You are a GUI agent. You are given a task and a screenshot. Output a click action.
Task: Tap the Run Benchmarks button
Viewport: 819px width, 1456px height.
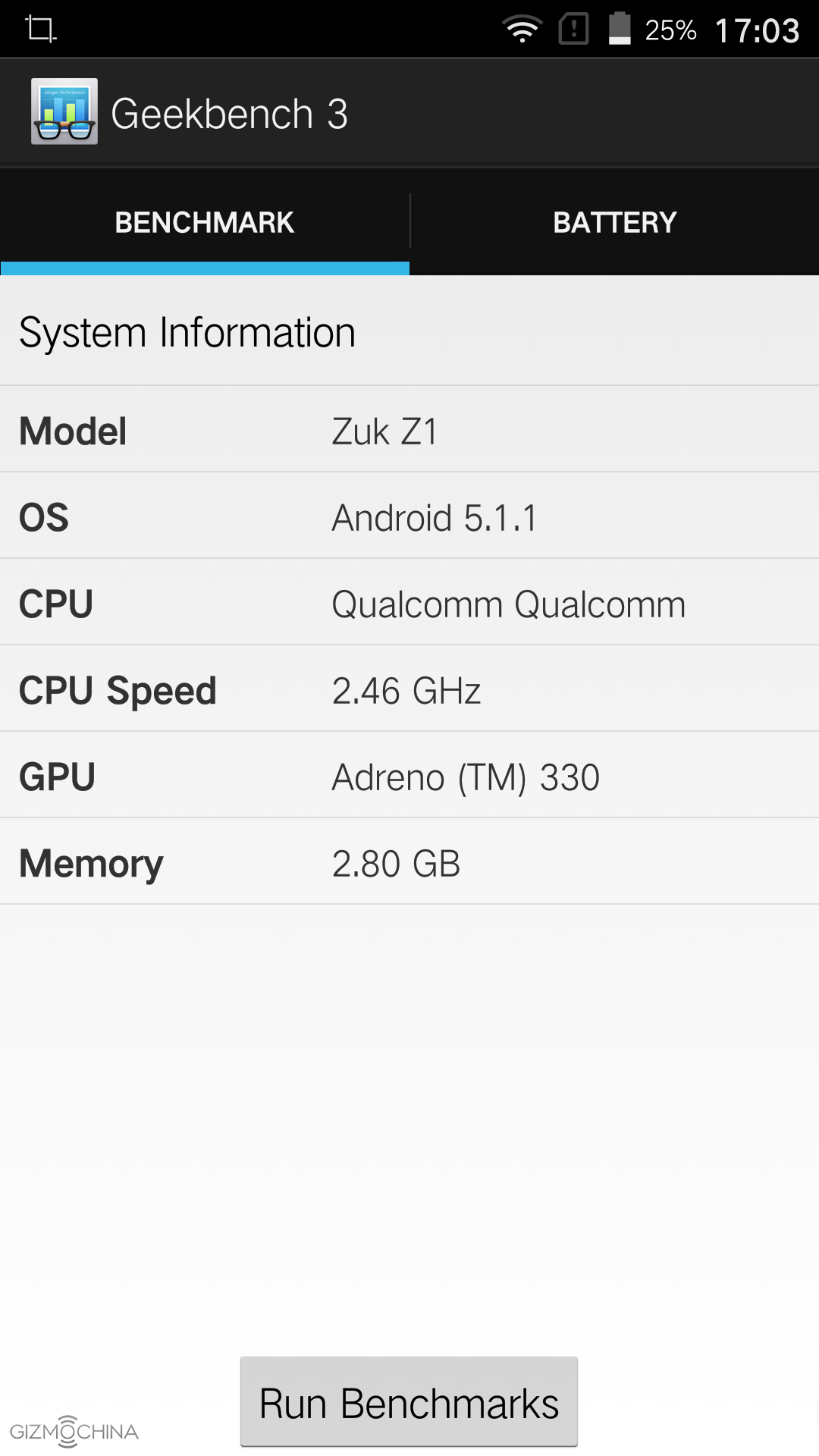pos(409,1402)
